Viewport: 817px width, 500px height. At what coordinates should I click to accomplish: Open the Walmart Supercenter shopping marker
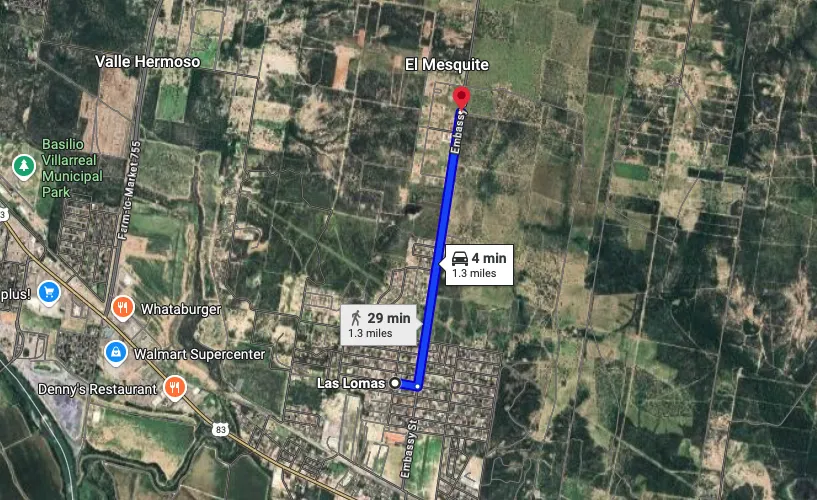pos(116,353)
